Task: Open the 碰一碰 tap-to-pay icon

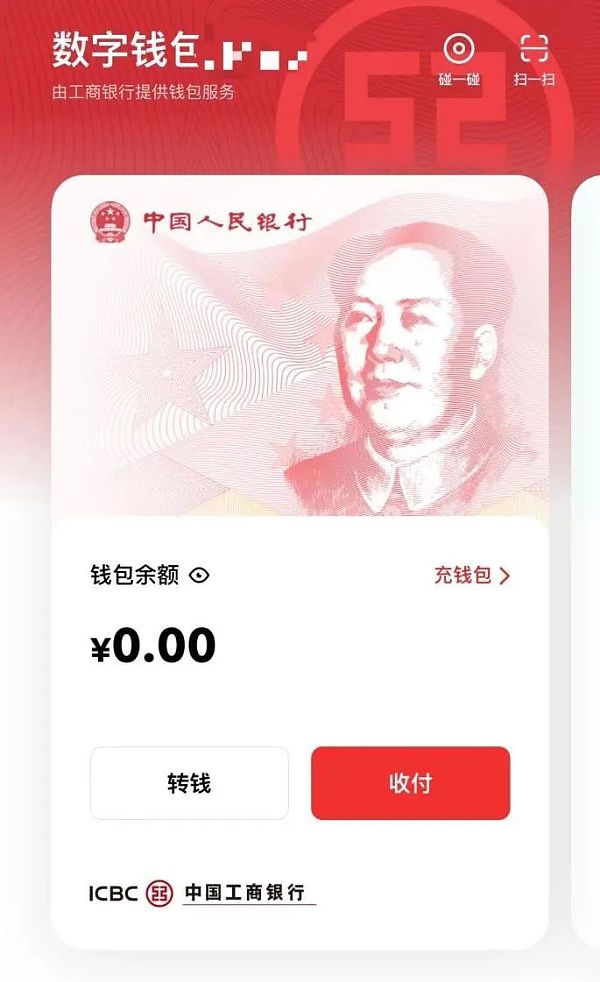Action: tap(459, 59)
